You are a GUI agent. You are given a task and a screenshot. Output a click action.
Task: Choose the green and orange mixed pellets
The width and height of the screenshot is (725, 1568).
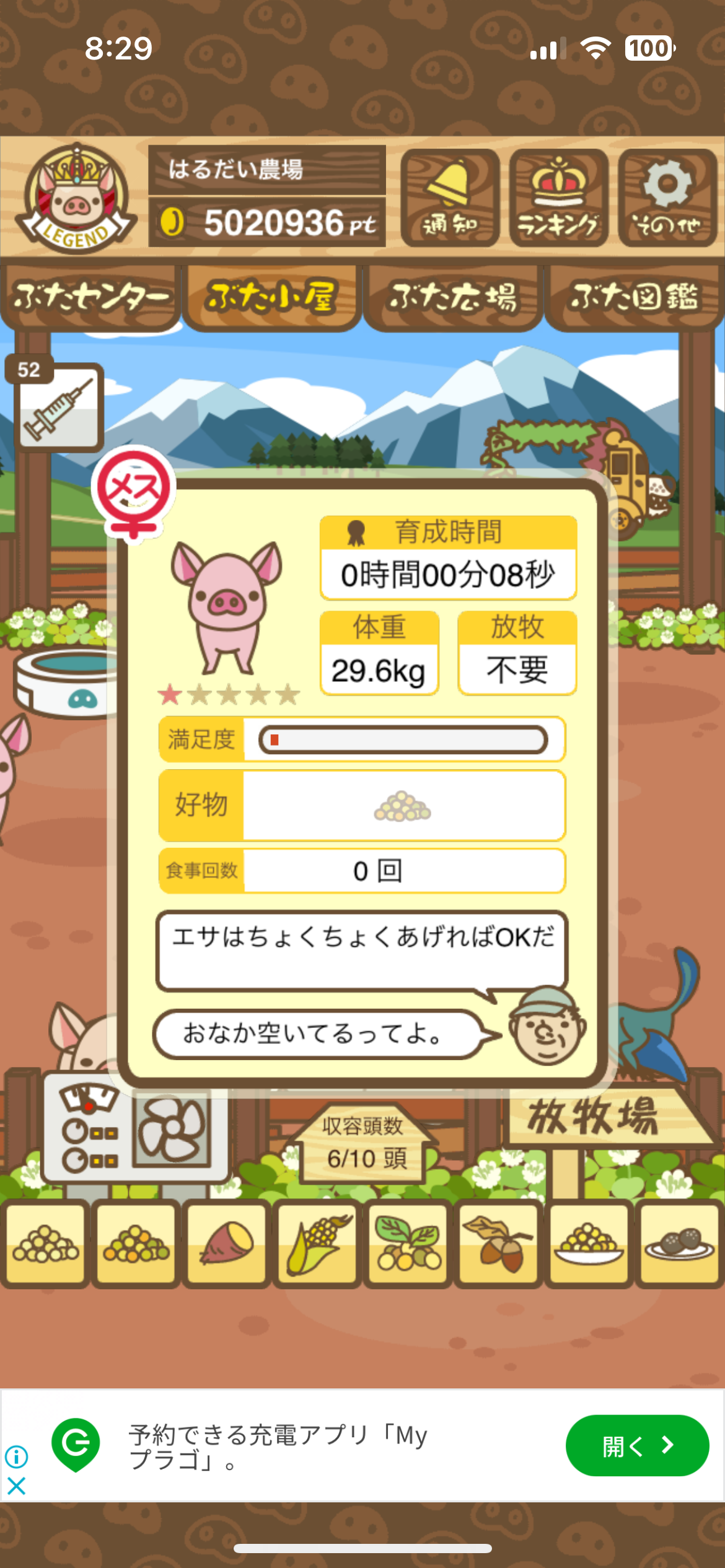pos(136,1244)
